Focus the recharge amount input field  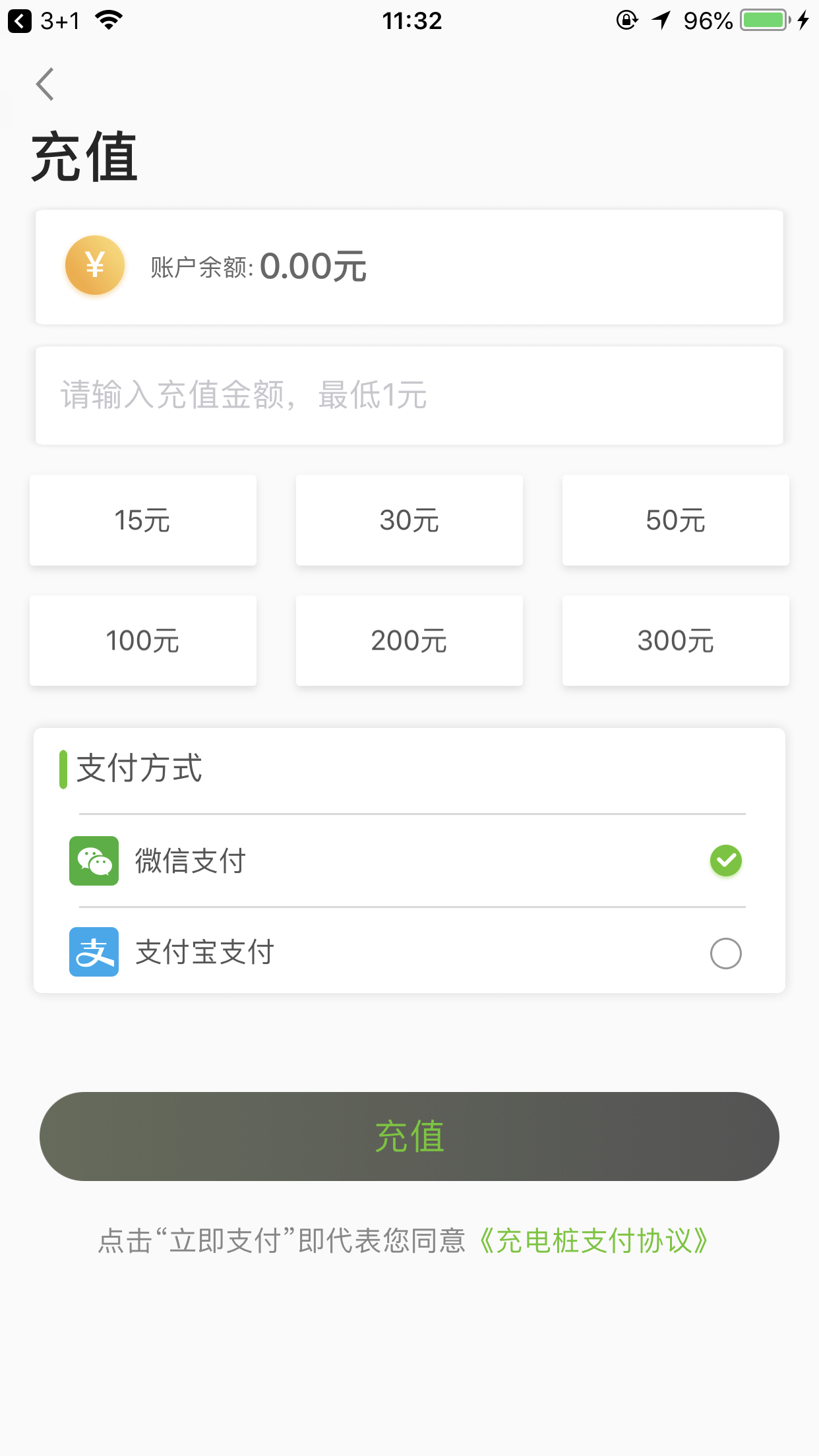tap(409, 396)
